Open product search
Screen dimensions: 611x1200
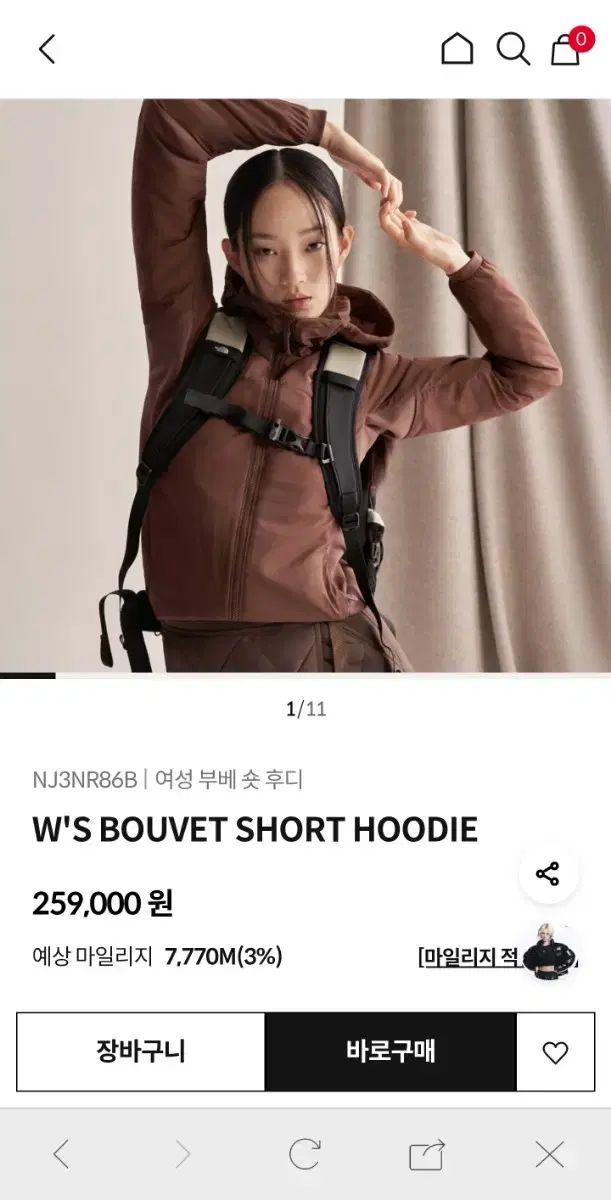(x=513, y=48)
